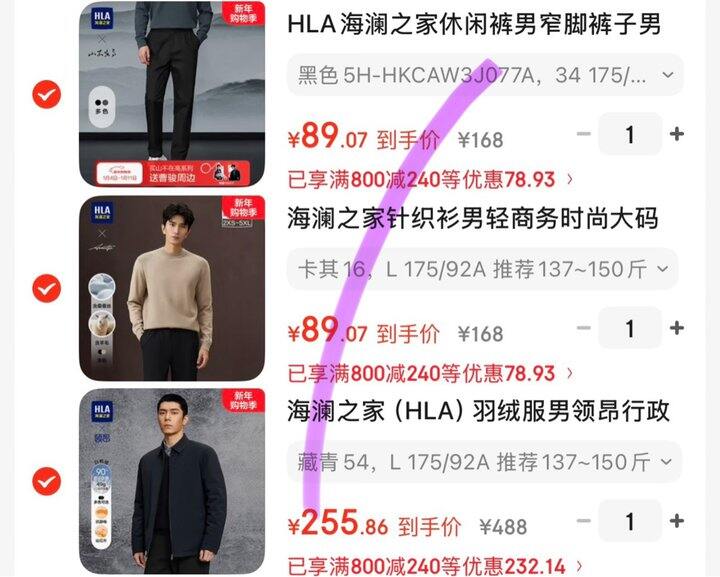Image resolution: width=720 pixels, height=577 pixels.
Task: Increase quantity of the down jacket
Action: click(x=676, y=521)
